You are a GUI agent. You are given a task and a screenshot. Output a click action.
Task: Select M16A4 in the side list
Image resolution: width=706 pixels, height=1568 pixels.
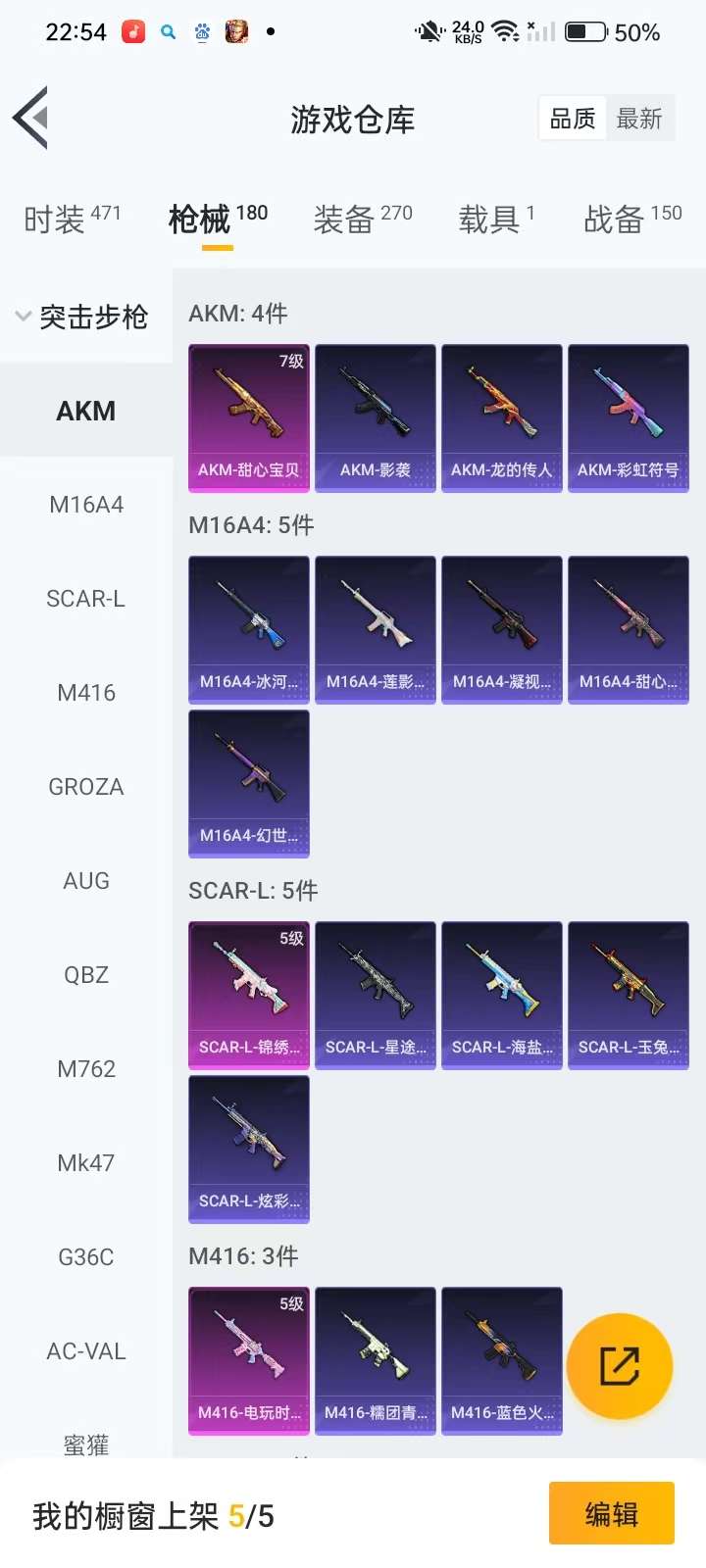click(x=86, y=505)
